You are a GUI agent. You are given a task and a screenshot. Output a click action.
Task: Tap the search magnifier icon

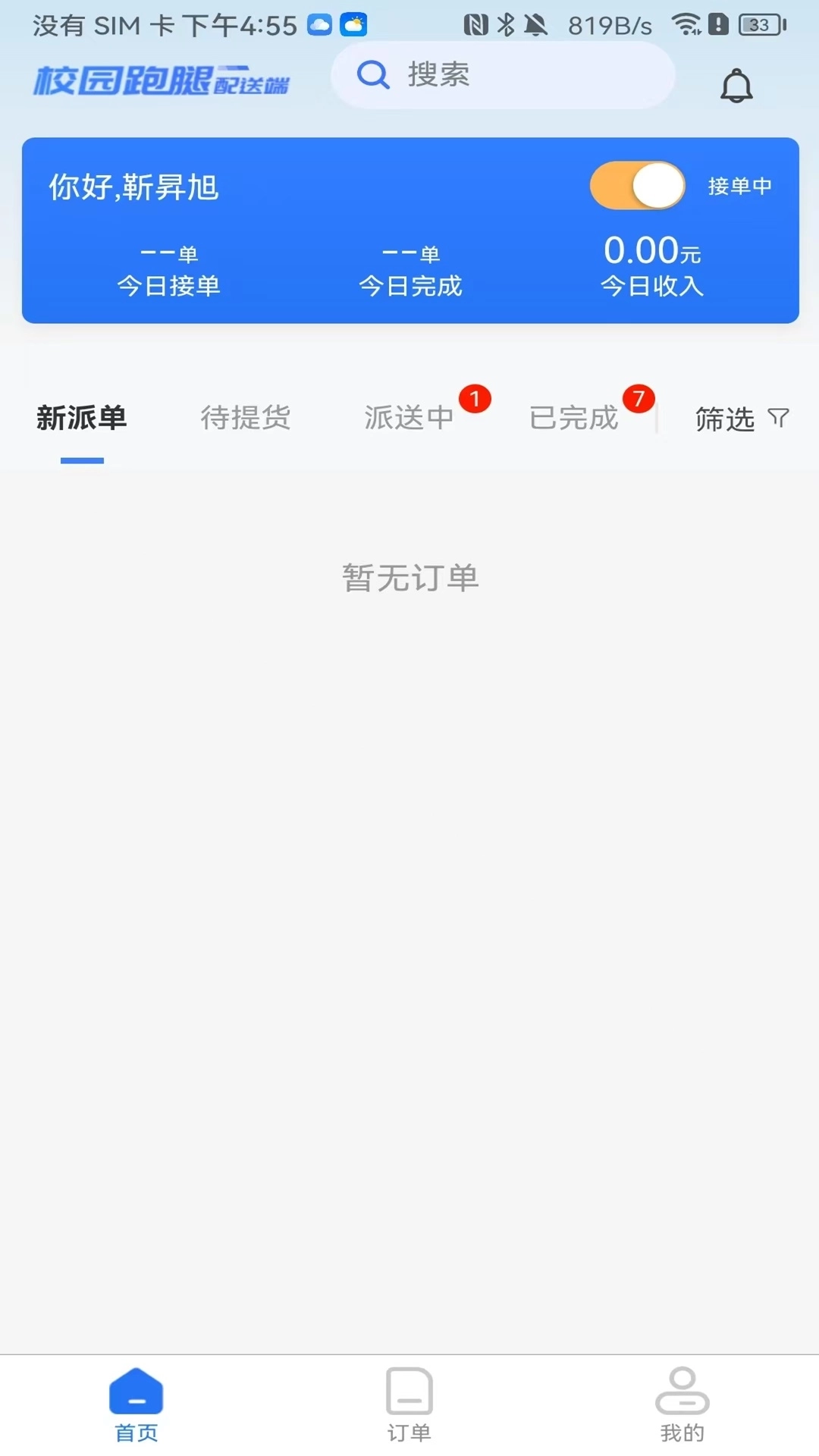click(372, 74)
